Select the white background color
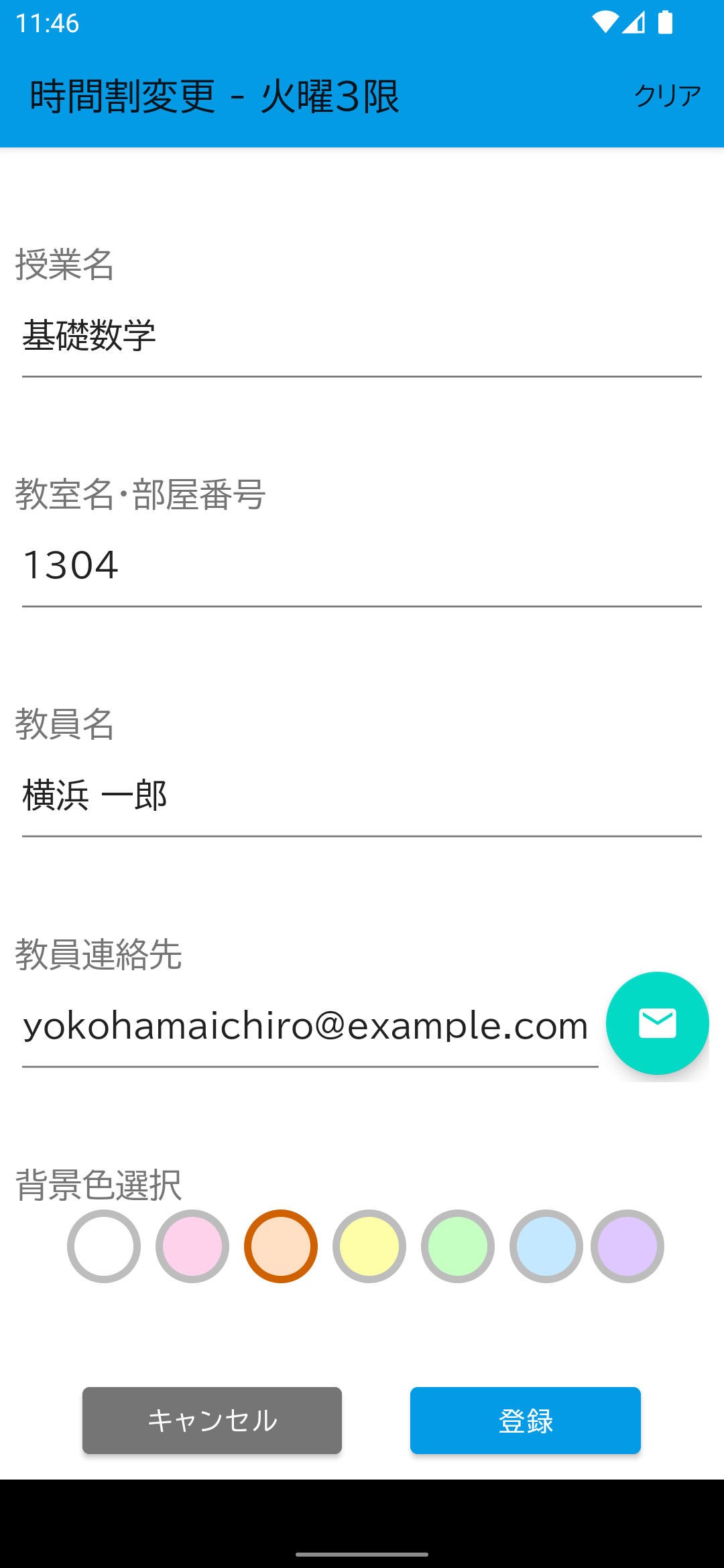 104,1246
